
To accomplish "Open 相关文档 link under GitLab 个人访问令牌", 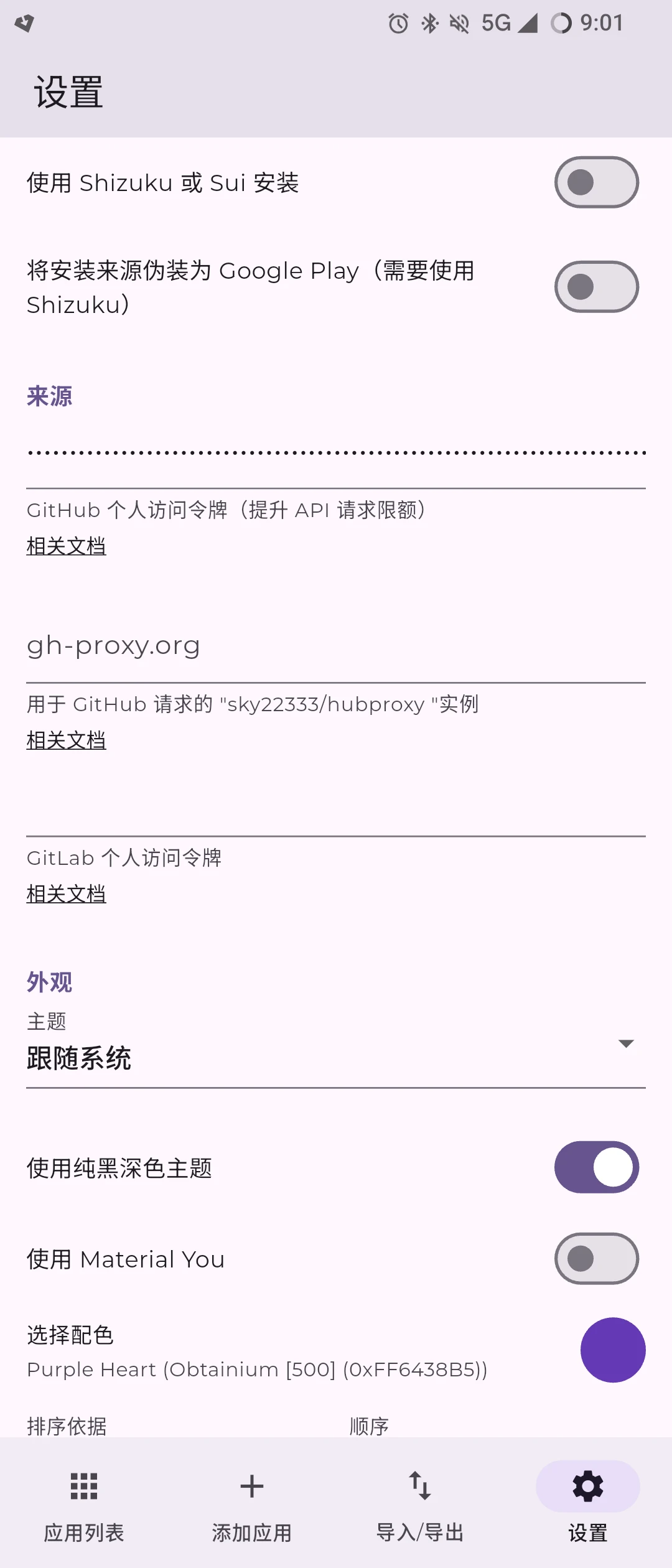I will 67,894.
